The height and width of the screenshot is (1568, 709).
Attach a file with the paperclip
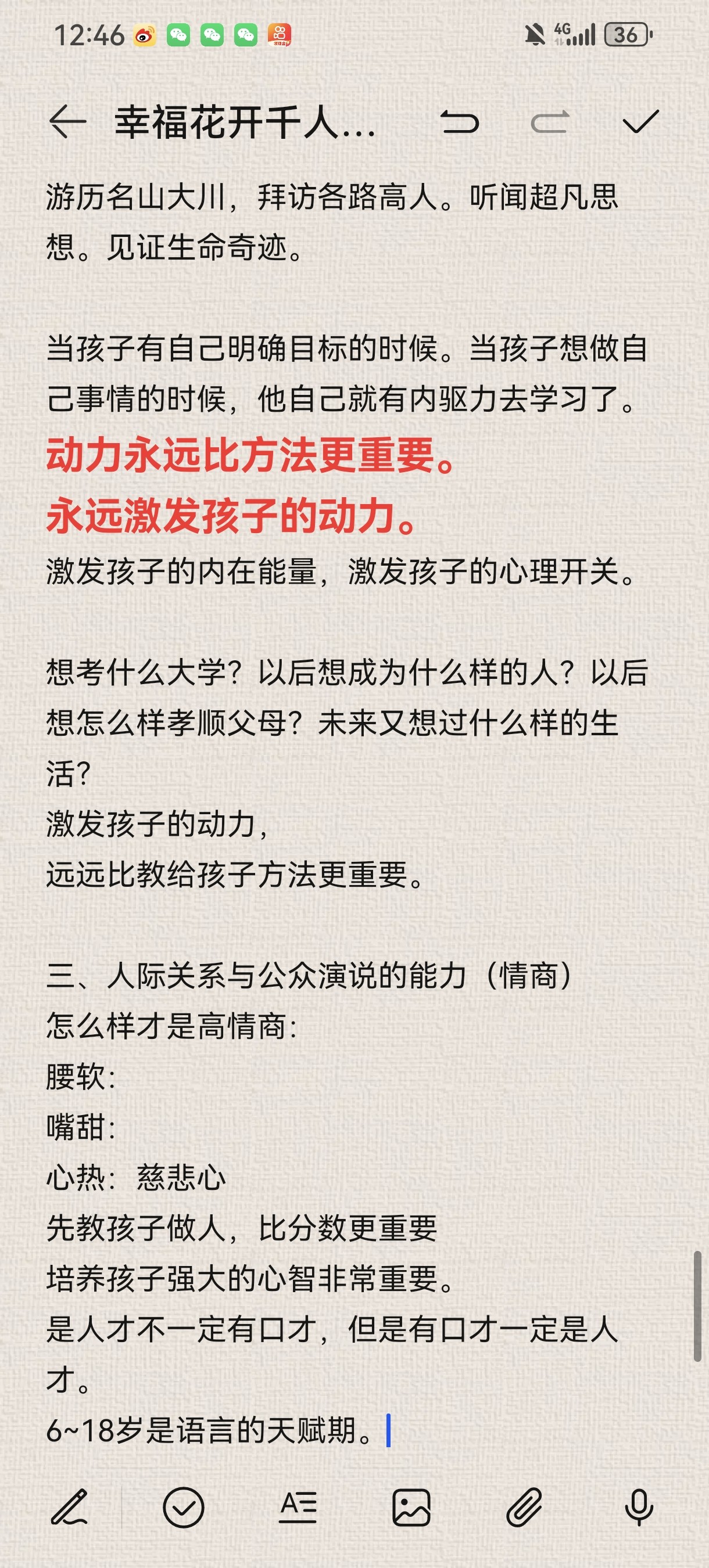pos(524,1507)
